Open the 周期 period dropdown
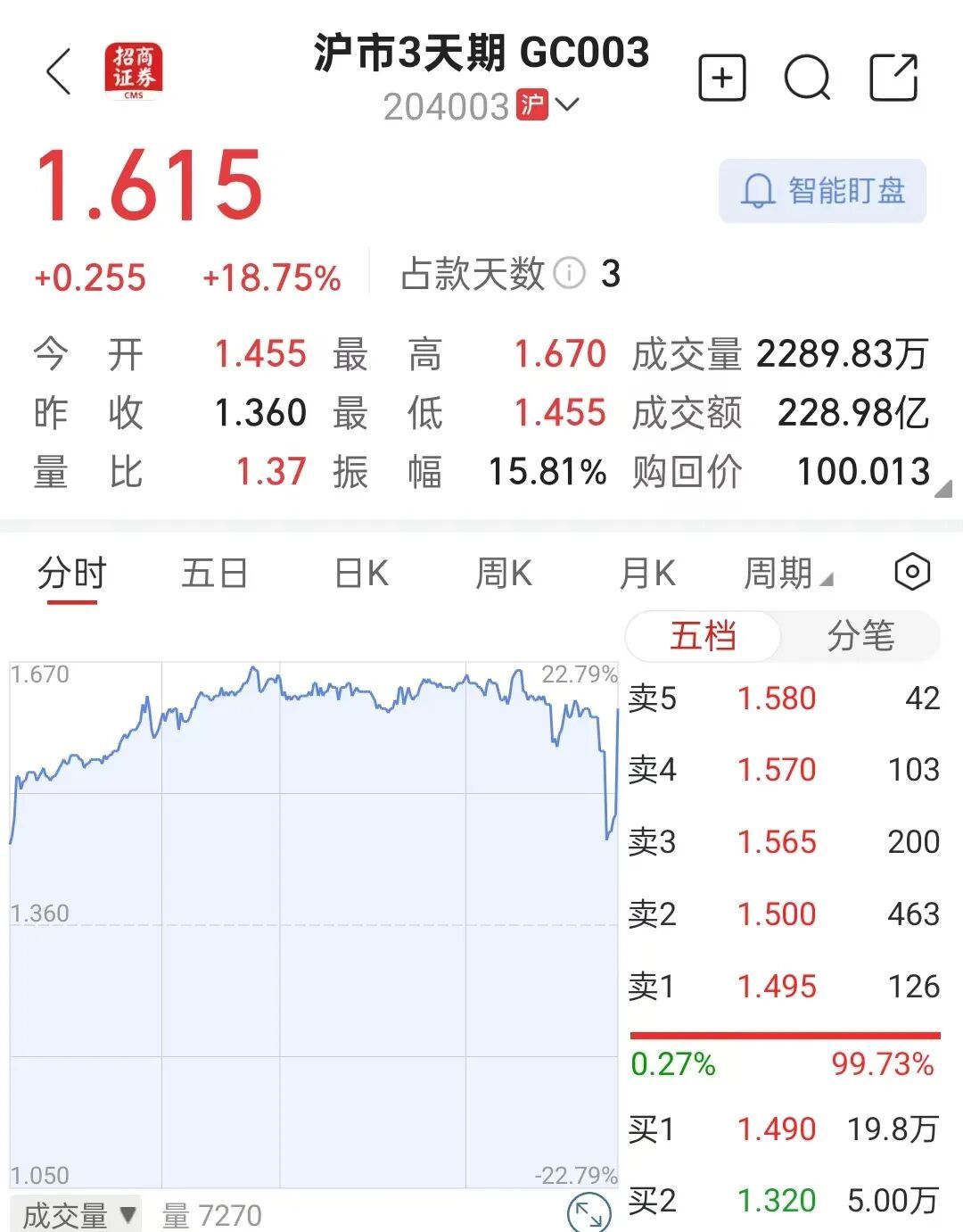963x1232 pixels. click(787, 574)
